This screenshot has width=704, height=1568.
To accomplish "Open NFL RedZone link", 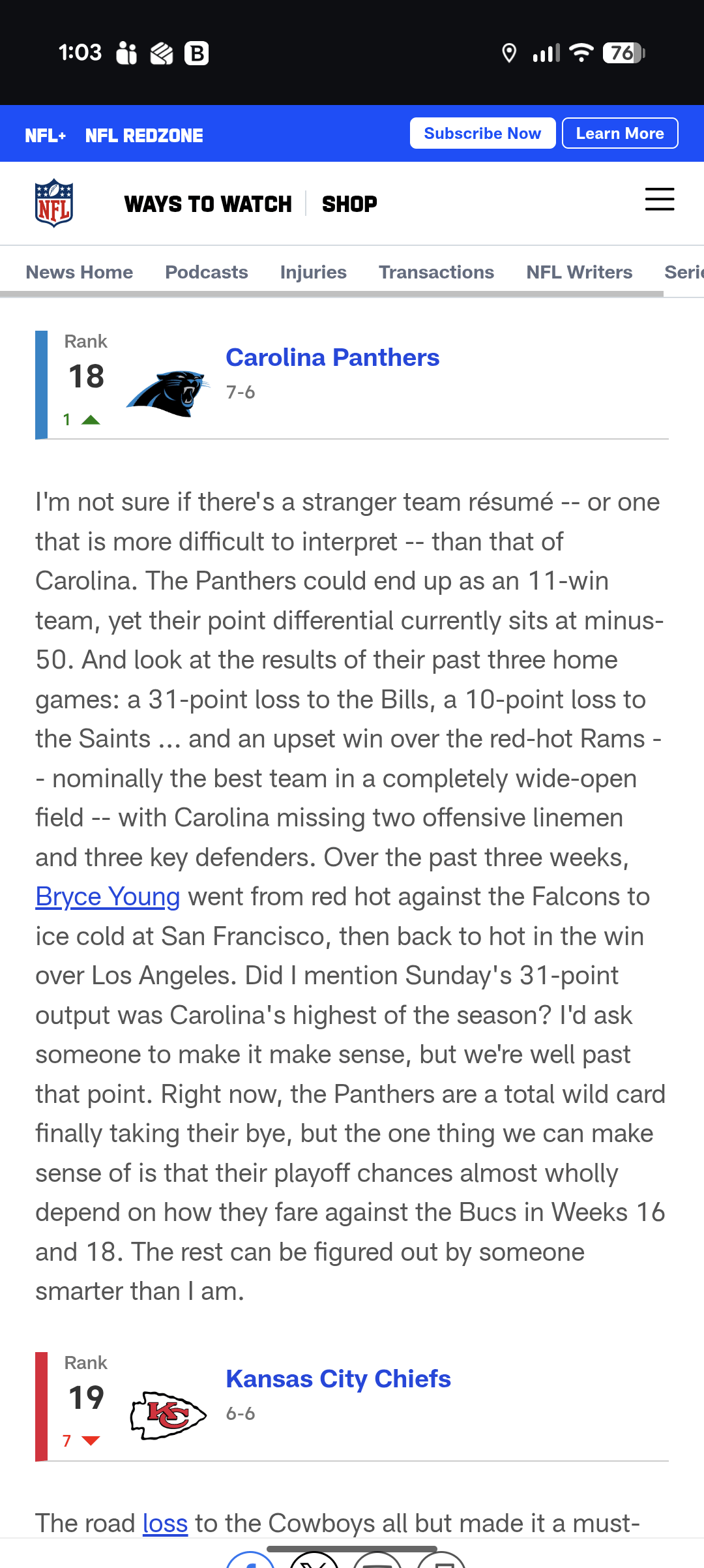I will 144,136.
